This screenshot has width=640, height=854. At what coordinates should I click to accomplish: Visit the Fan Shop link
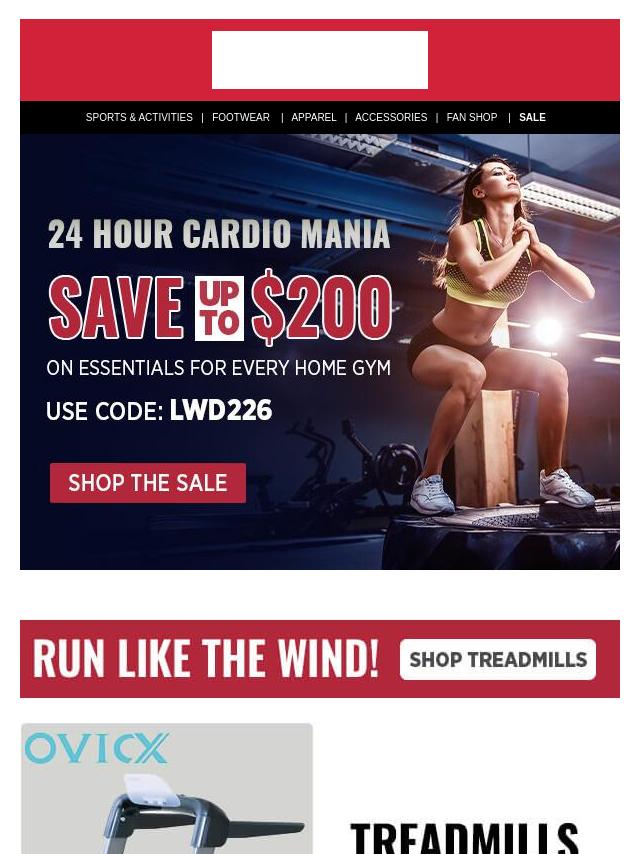[x=472, y=118]
